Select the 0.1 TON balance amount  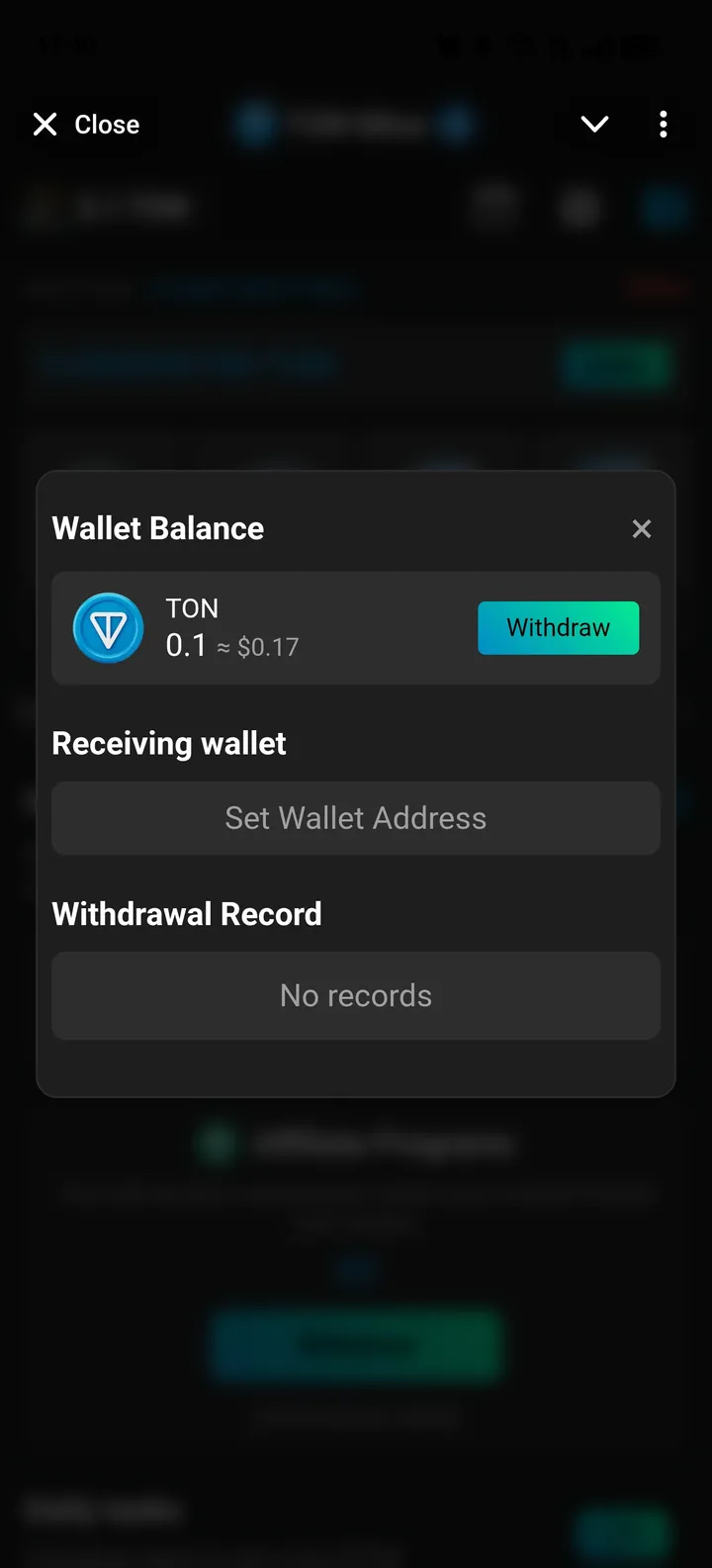pyautogui.click(x=187, y=645)
